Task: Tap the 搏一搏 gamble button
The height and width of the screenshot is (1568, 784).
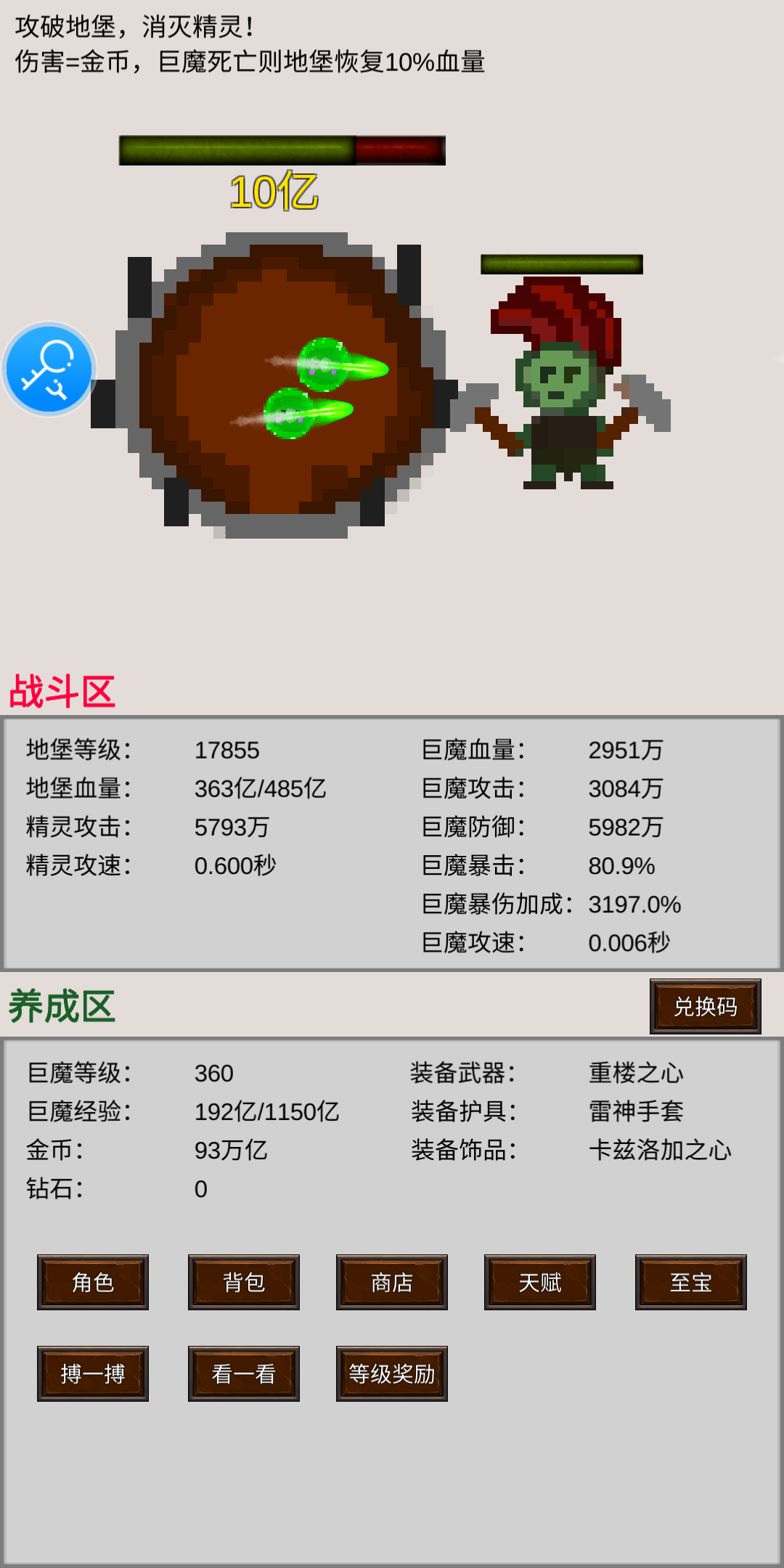Action: pos(93,1373)
